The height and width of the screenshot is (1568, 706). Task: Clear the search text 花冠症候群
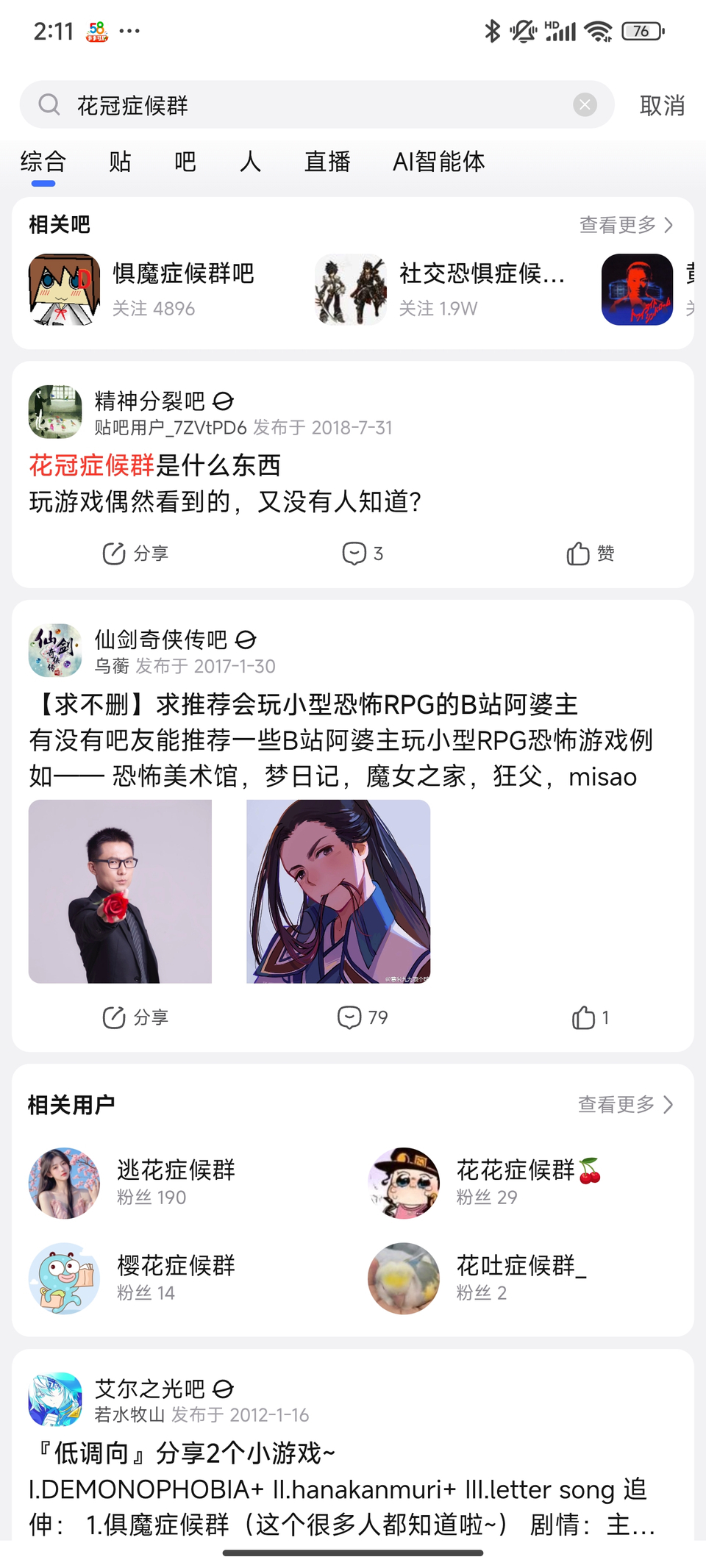click(x=585, y=105)
